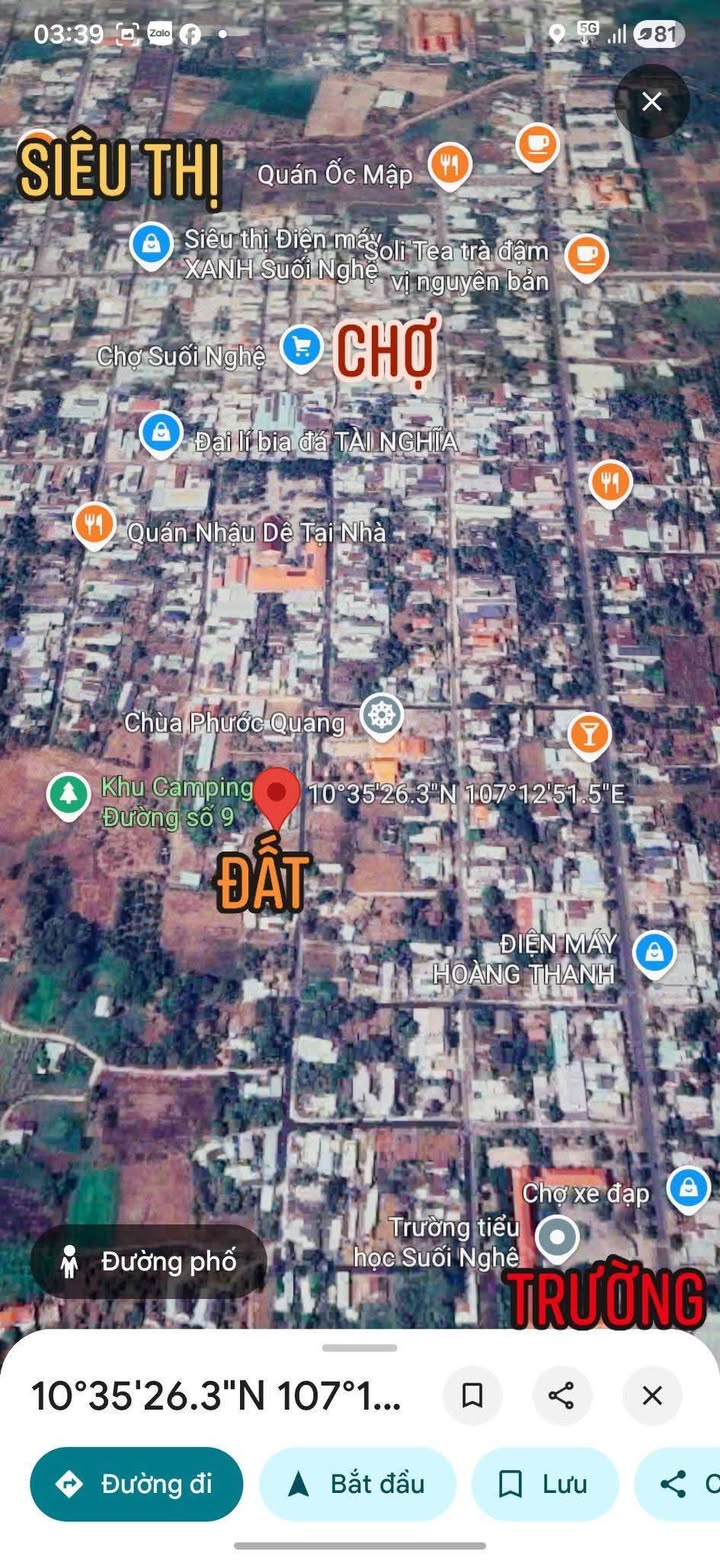Open Đường phố street view
Viewport: 720px width, 1560px height.
click(149, 1262)
